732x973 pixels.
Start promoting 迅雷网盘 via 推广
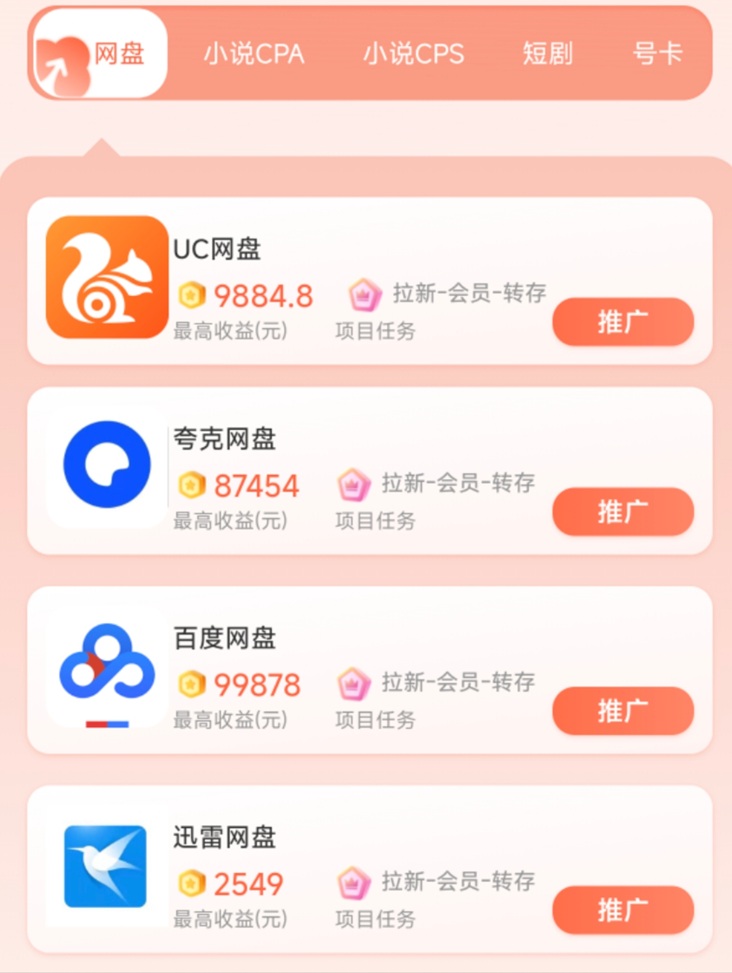click(x=622, y=910)
